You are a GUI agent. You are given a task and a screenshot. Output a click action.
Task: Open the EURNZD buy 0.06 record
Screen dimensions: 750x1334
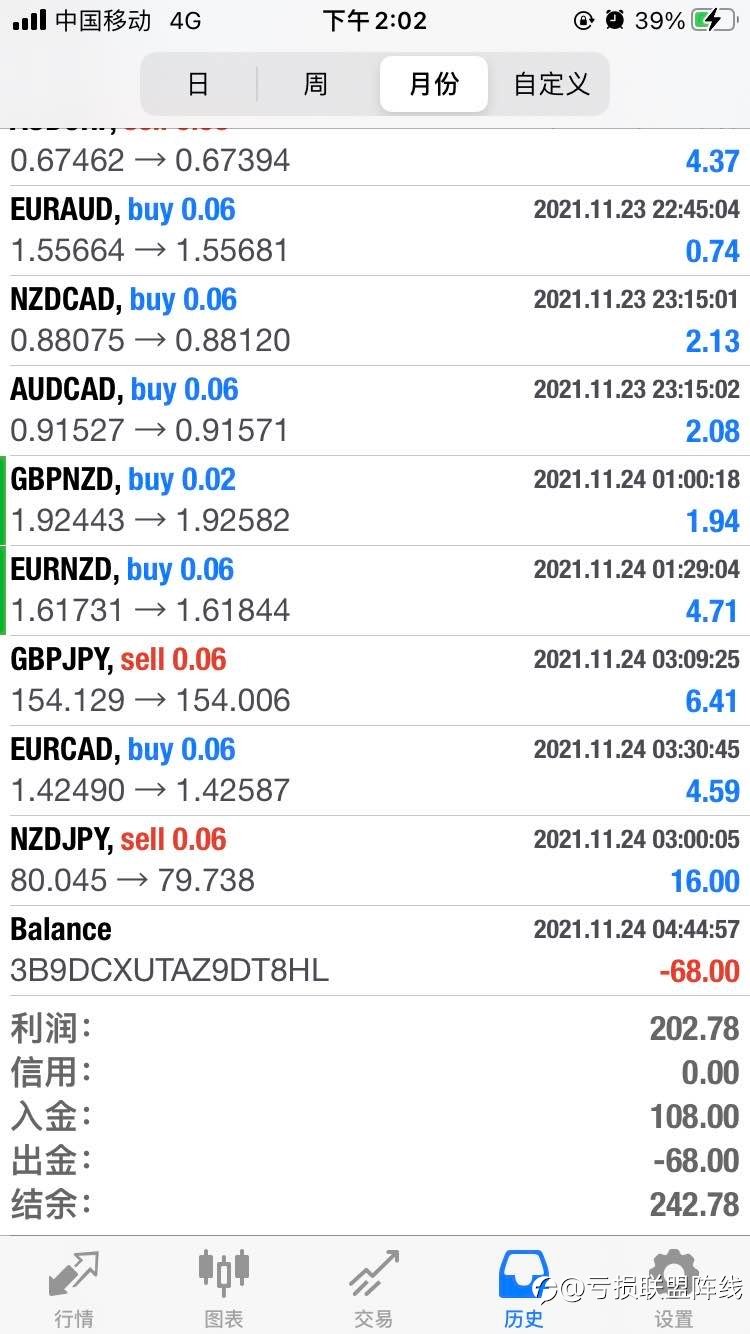[375, 591]
